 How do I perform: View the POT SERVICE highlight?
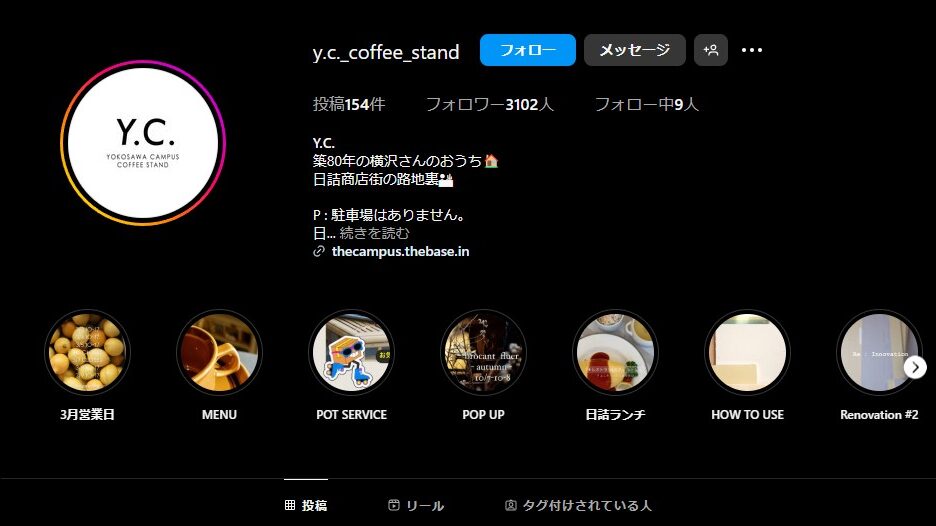pos(351,353)
